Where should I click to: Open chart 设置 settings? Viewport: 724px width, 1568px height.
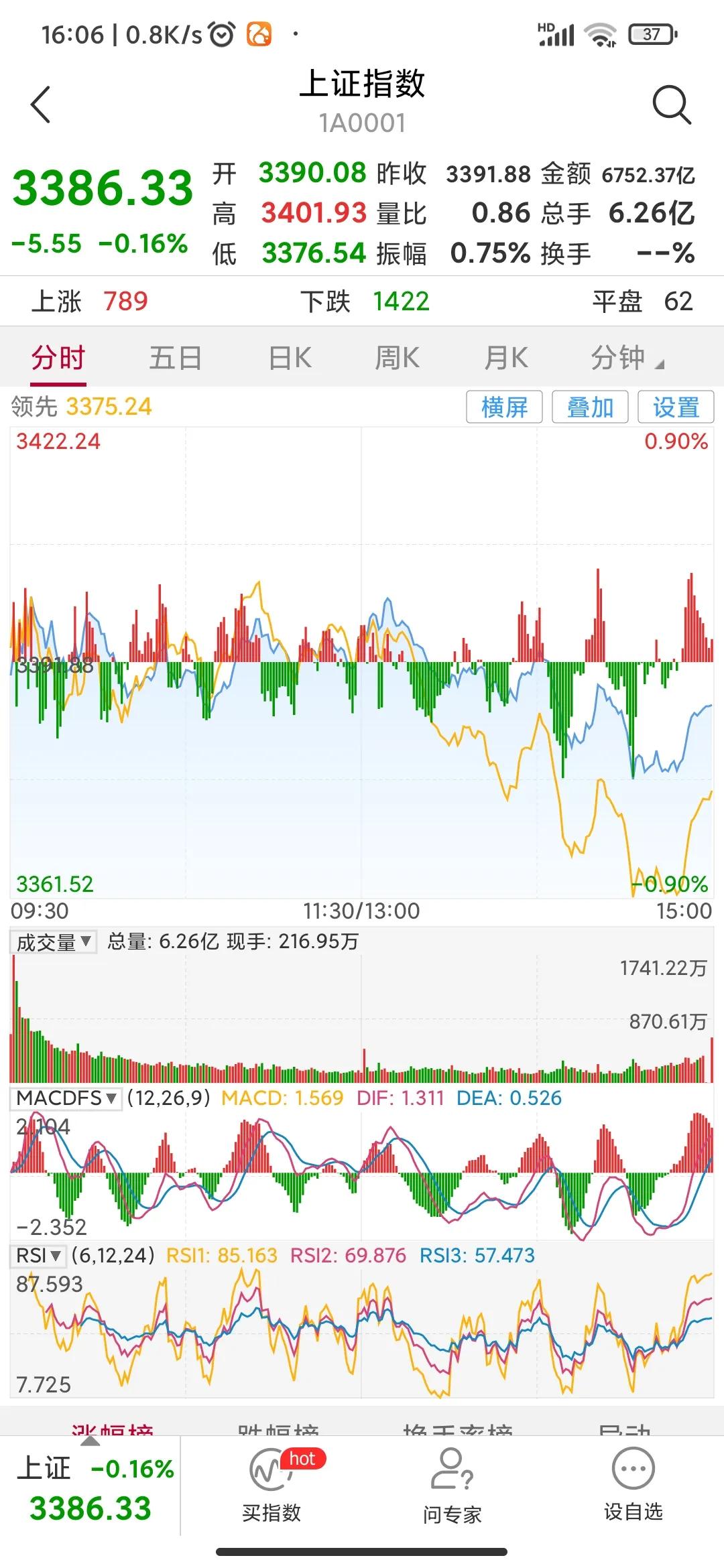(676, 407)
